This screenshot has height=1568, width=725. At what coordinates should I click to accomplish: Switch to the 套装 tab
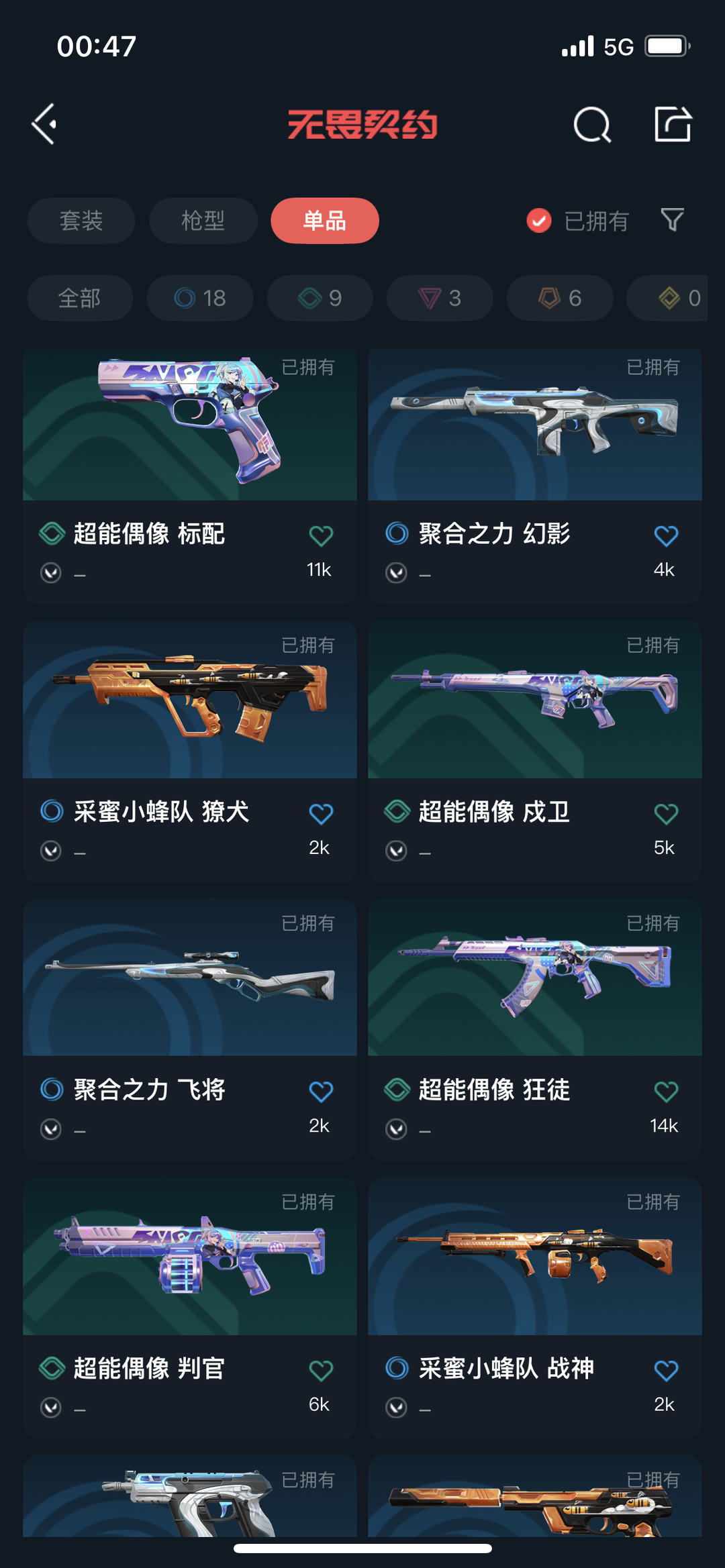click(81, 221)
